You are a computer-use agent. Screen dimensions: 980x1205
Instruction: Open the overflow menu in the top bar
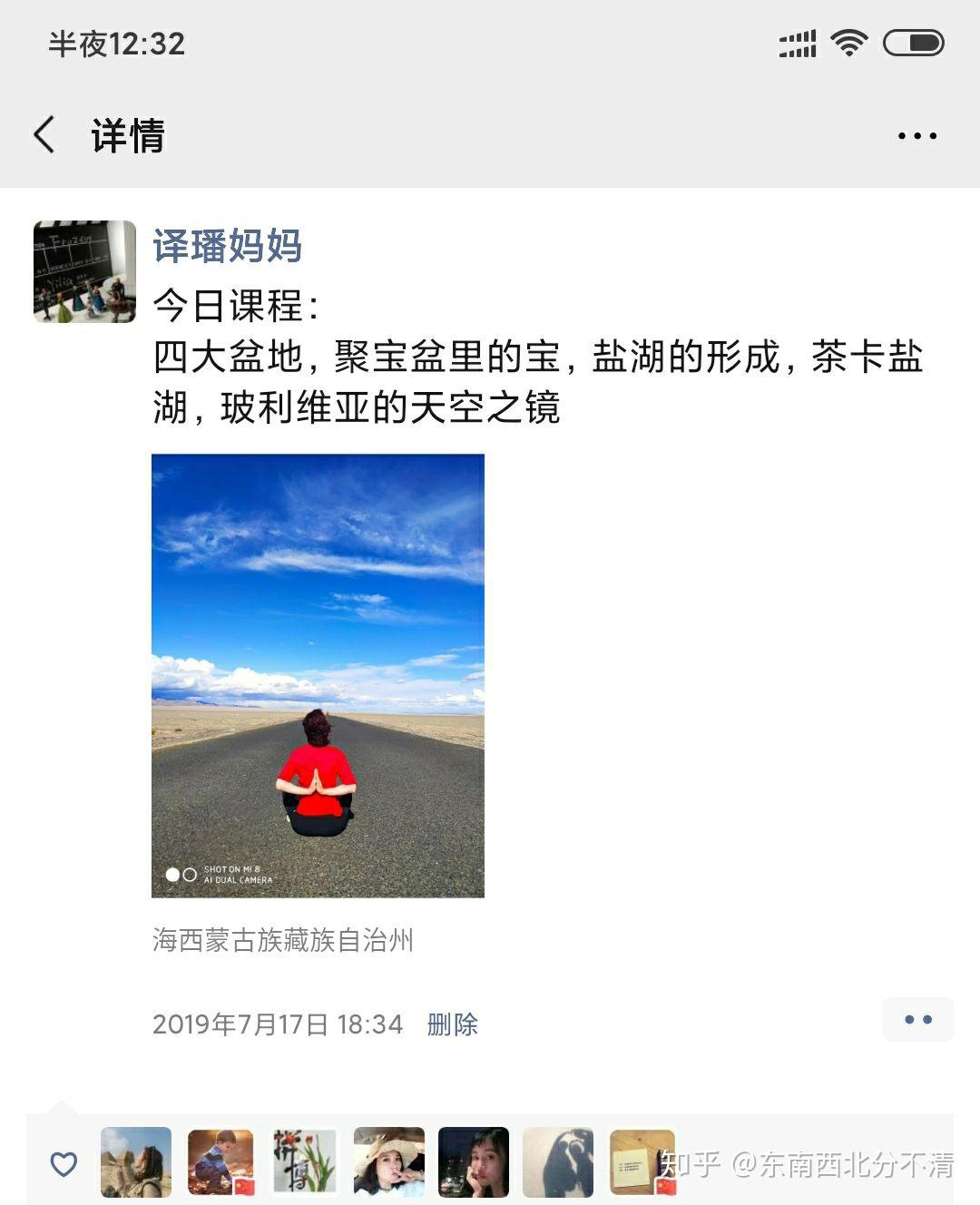pyautogui.click(x=916, y=136)
